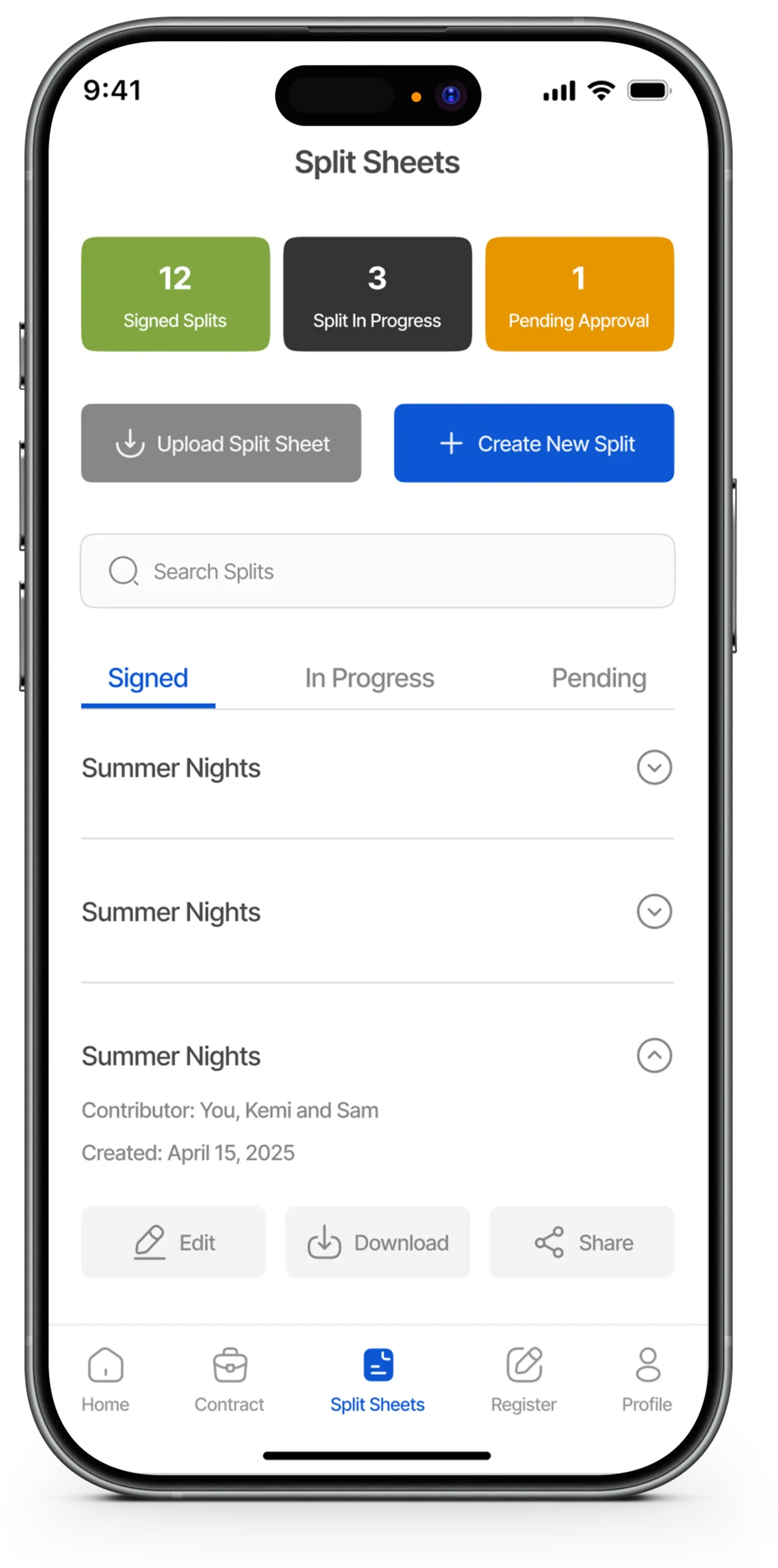The height and width of the screenshot is (1568, 778).
Task: Tap Split Sheets in bottom navigation
Action: pos(377,1379)
